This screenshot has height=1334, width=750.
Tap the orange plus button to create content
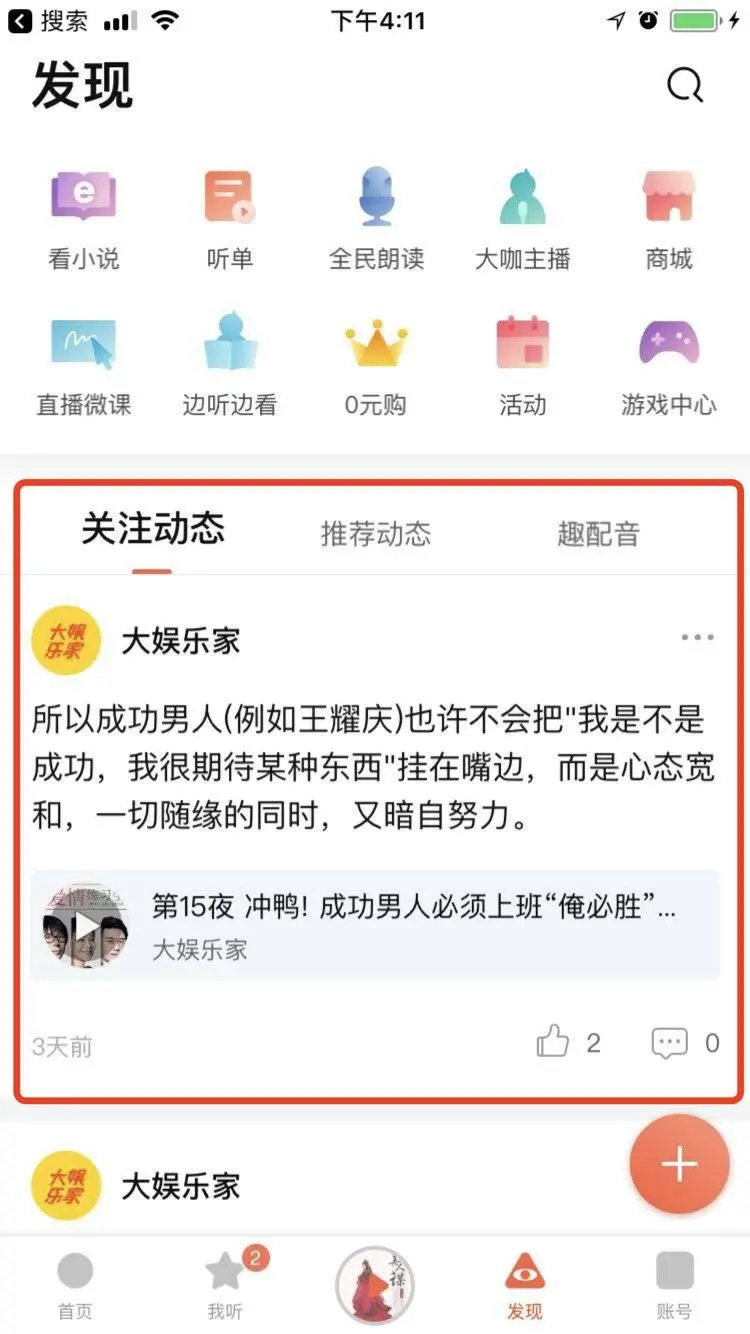[x=679, y=1164]
